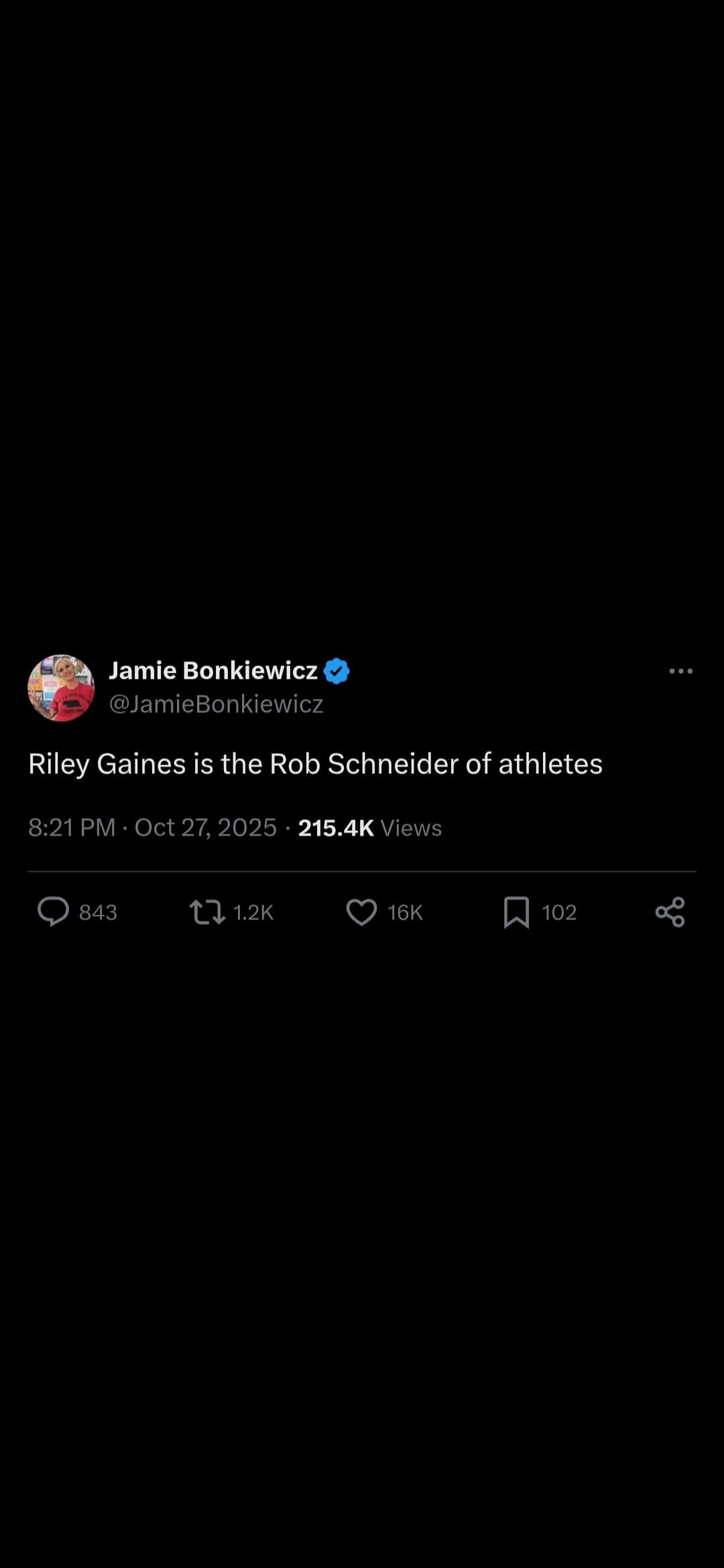Viewport: 724px width, 1568px height.
Task: Open Jamie Bonkiewicz's profile picture
Action: [61, 688]
